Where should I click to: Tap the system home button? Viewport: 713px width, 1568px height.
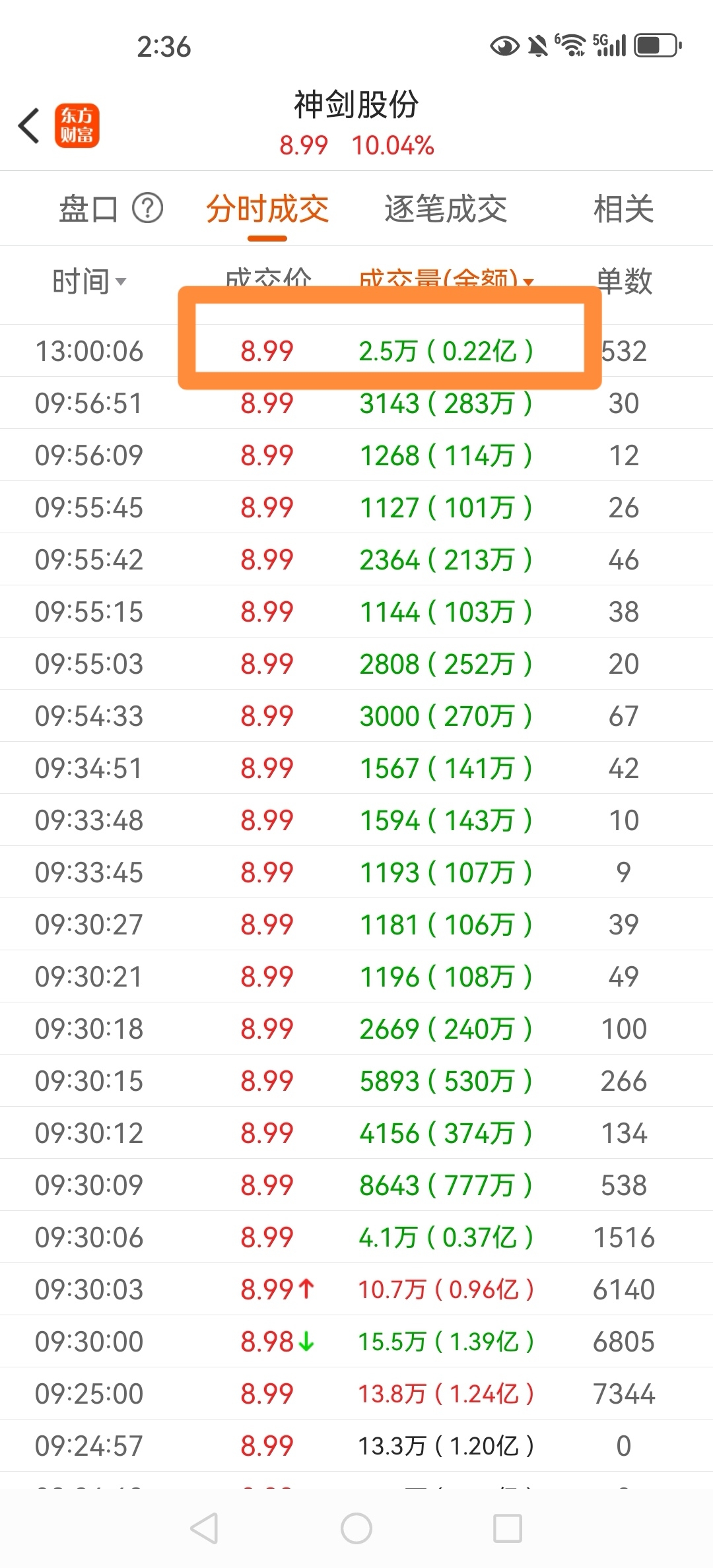[x=356, y=1528]
